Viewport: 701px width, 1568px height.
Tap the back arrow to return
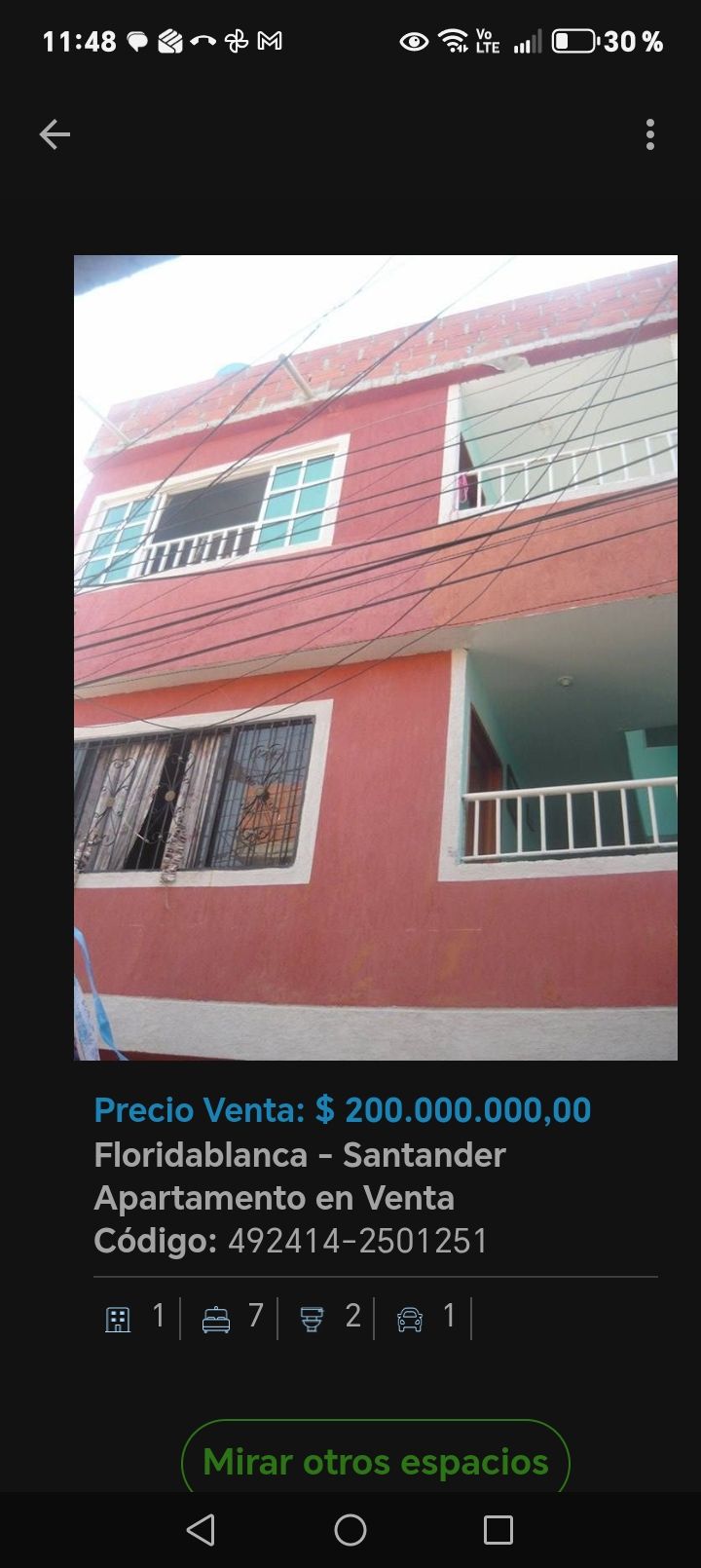coord(55,134)
